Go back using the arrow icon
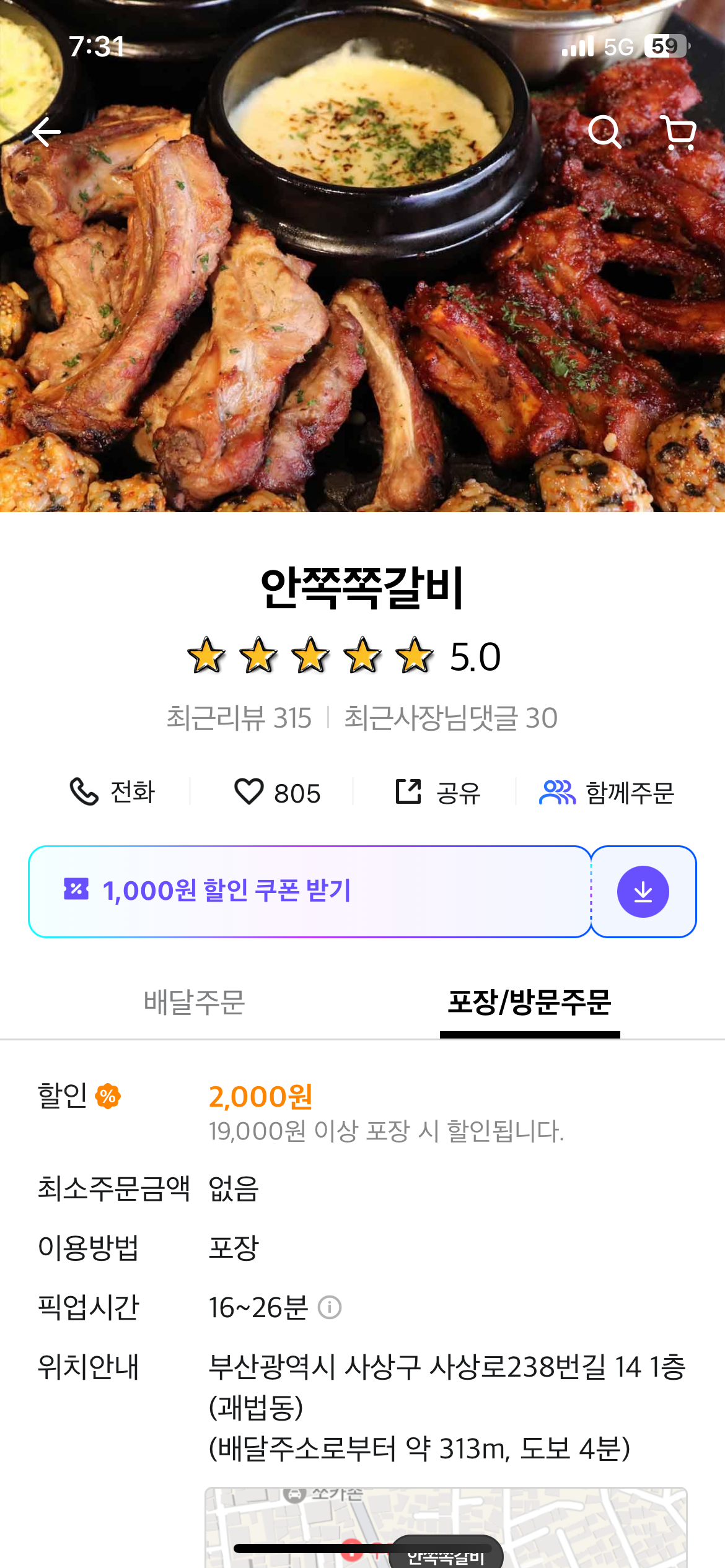Screen dimensions: 725x1568 tap(46, 132)
